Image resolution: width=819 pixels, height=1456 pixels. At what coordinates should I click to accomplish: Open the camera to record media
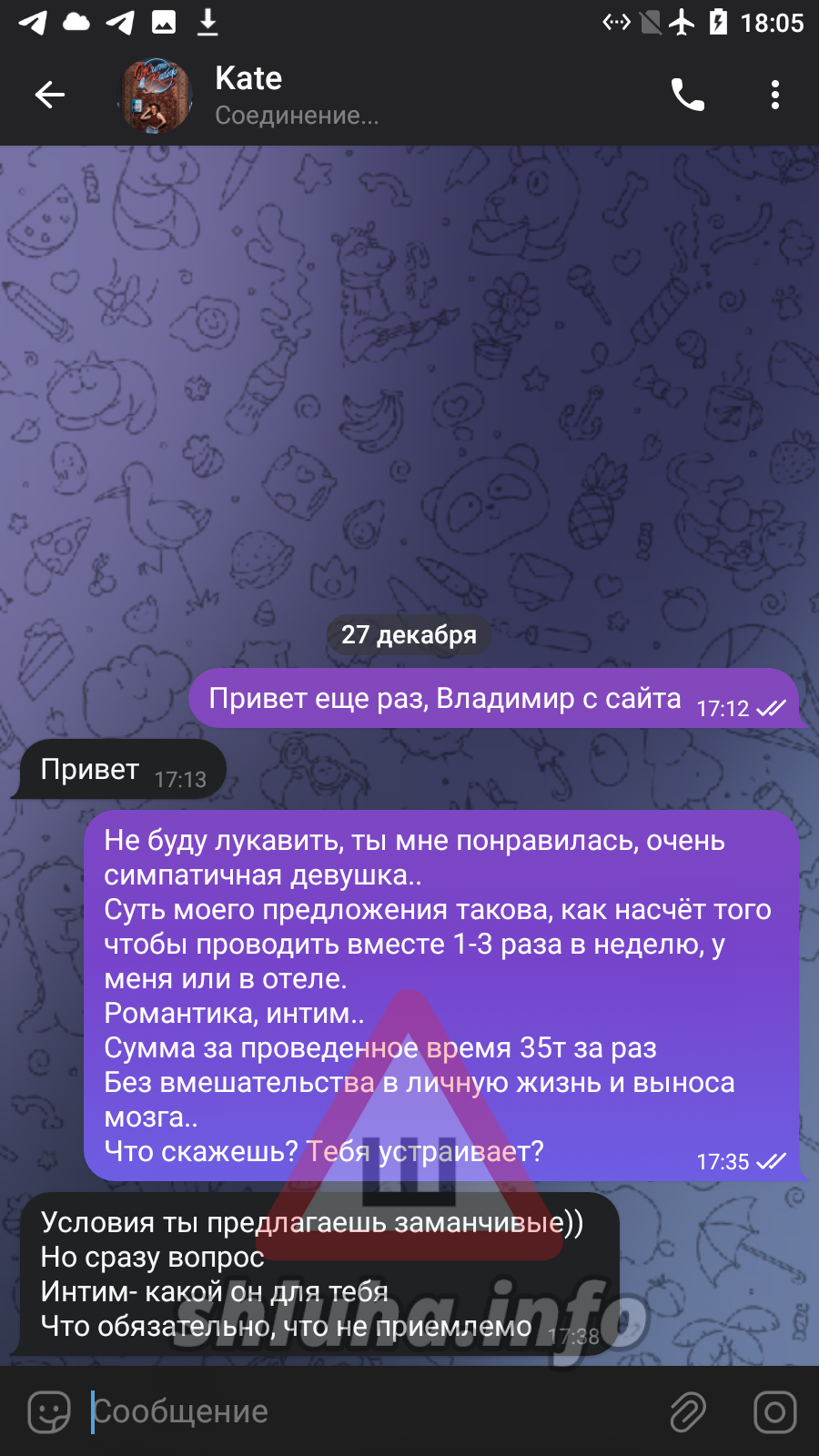pyautogui.click(x=775, y=1412)
